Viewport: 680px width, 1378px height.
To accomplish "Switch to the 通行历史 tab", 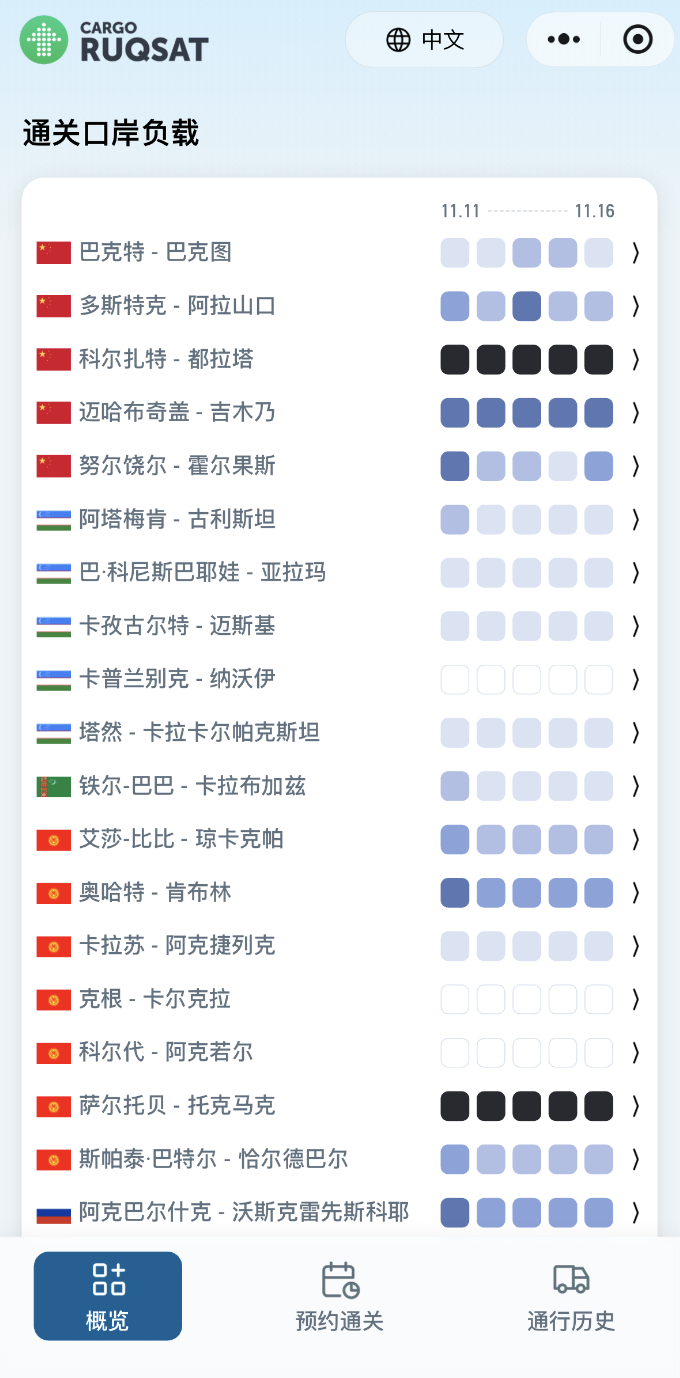I will (571, 1296).
